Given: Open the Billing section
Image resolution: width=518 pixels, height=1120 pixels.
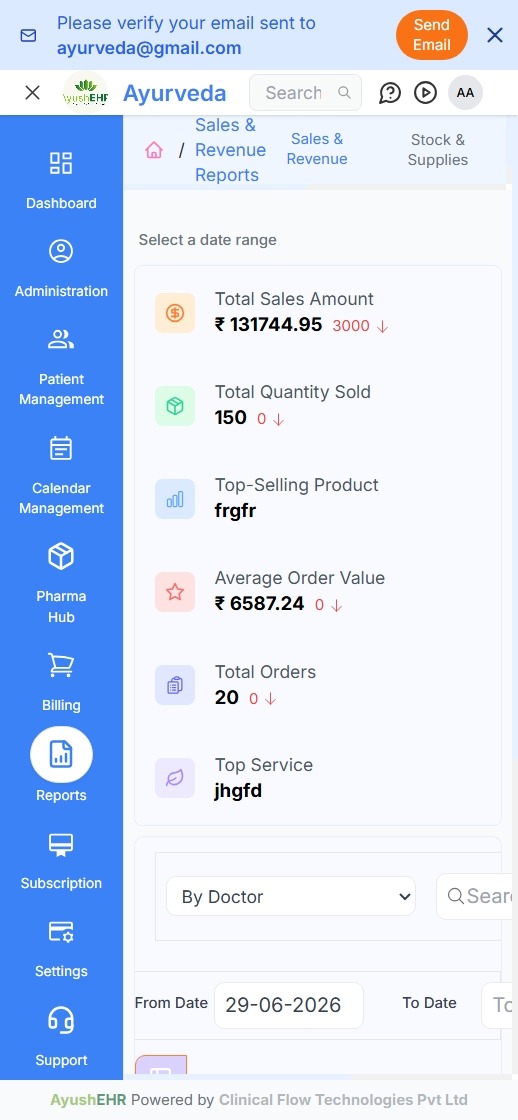Looking at the screenshot, I should [x=61, y=683].
